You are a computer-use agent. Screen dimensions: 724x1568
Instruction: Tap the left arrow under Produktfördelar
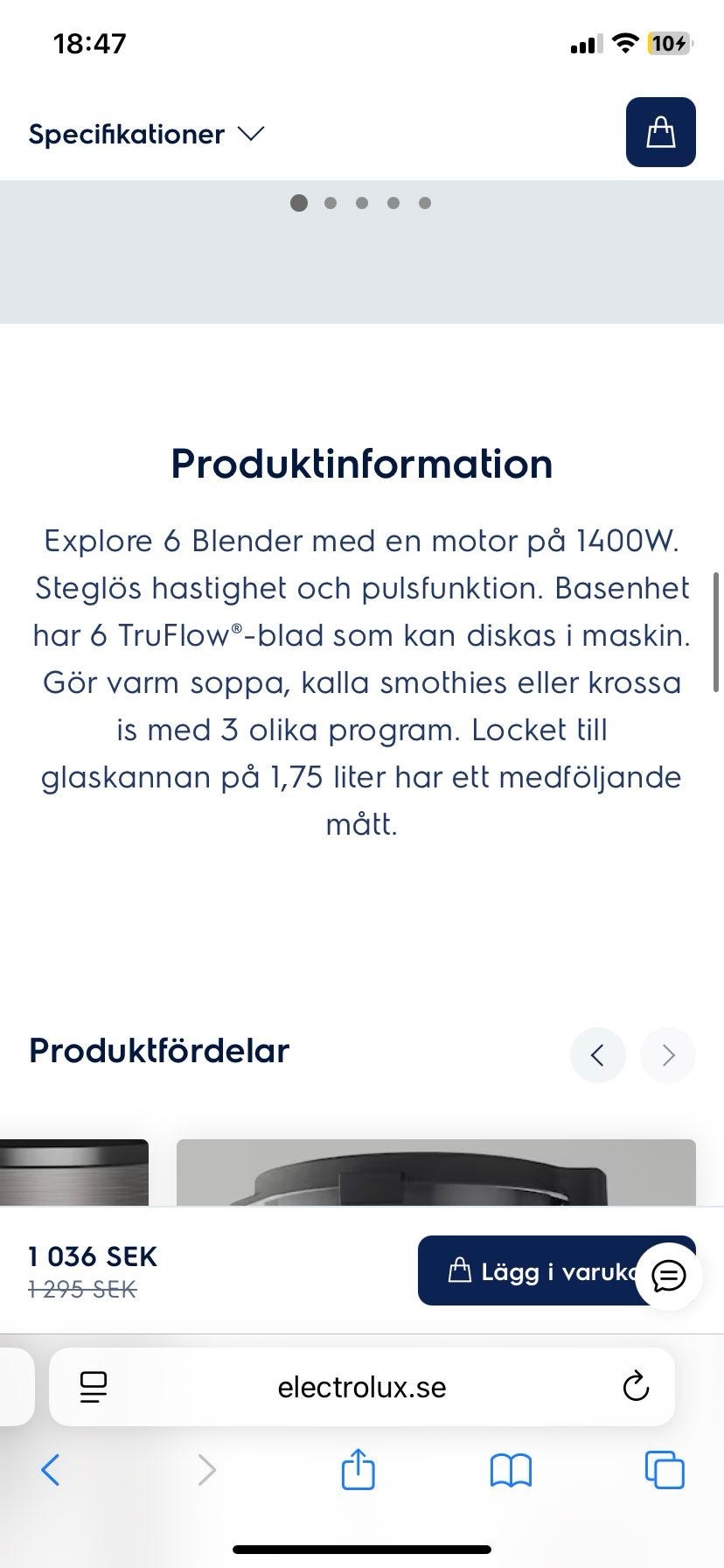pos(598,1055)
